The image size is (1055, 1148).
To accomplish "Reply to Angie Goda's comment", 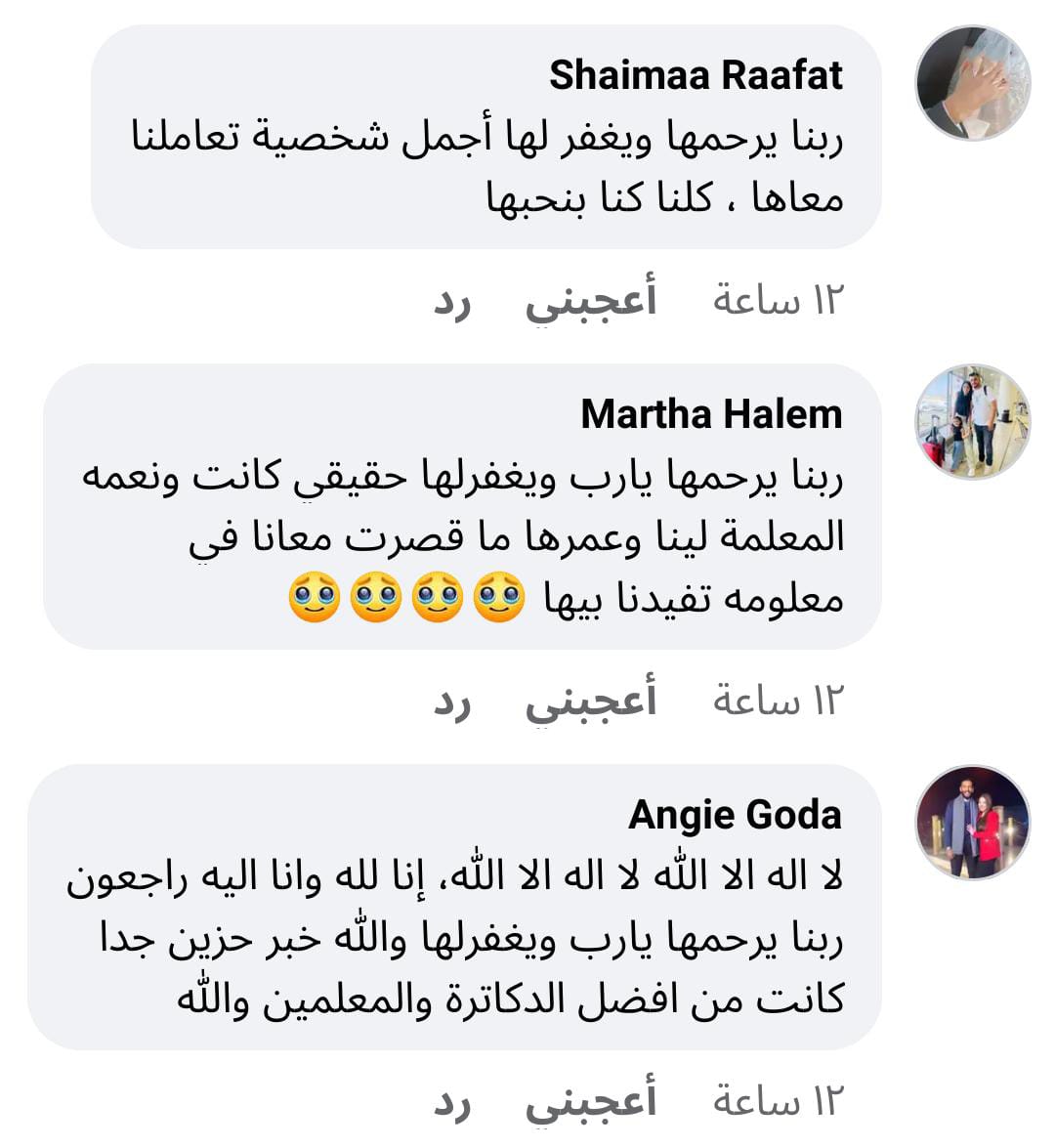I will click(452, 1105).
